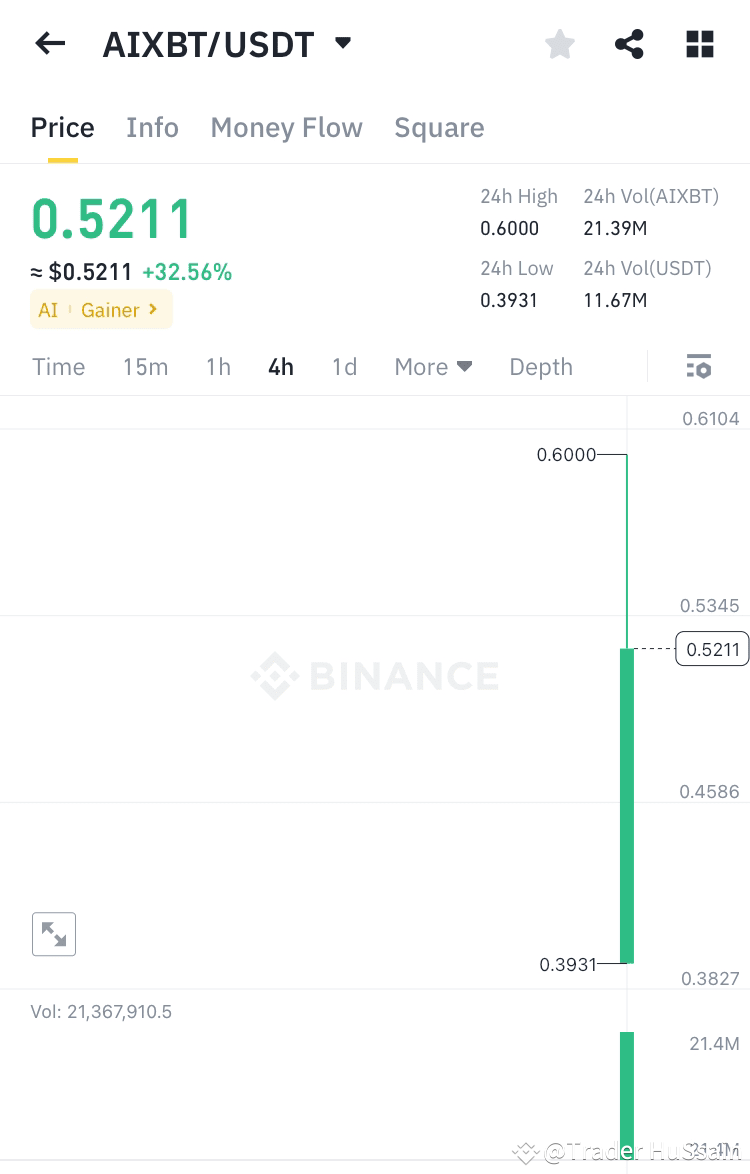The width and height of the screenshot is (750, 1174).
Task: Select the Info tab
Action: pos(152,127)
